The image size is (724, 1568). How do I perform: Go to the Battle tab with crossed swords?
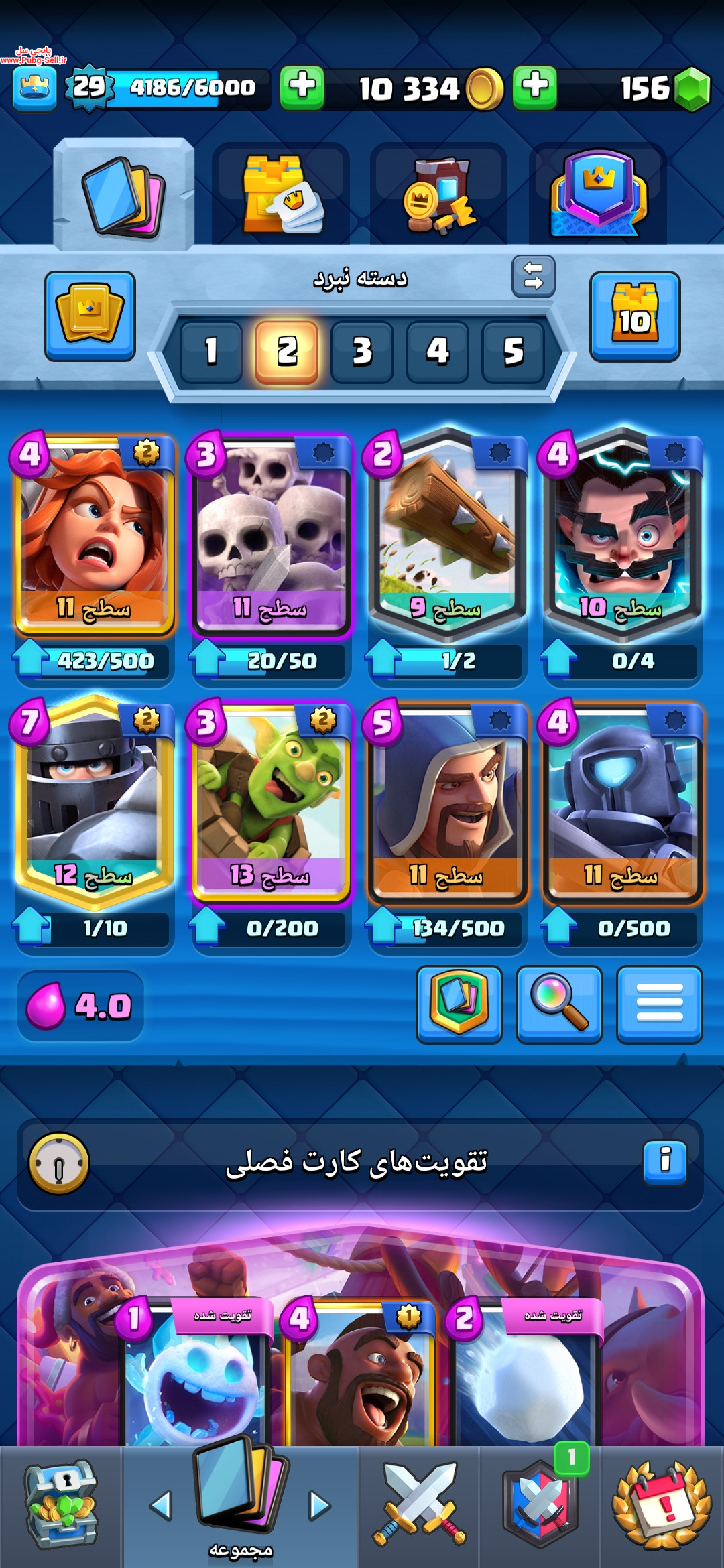click(419, 1507)
